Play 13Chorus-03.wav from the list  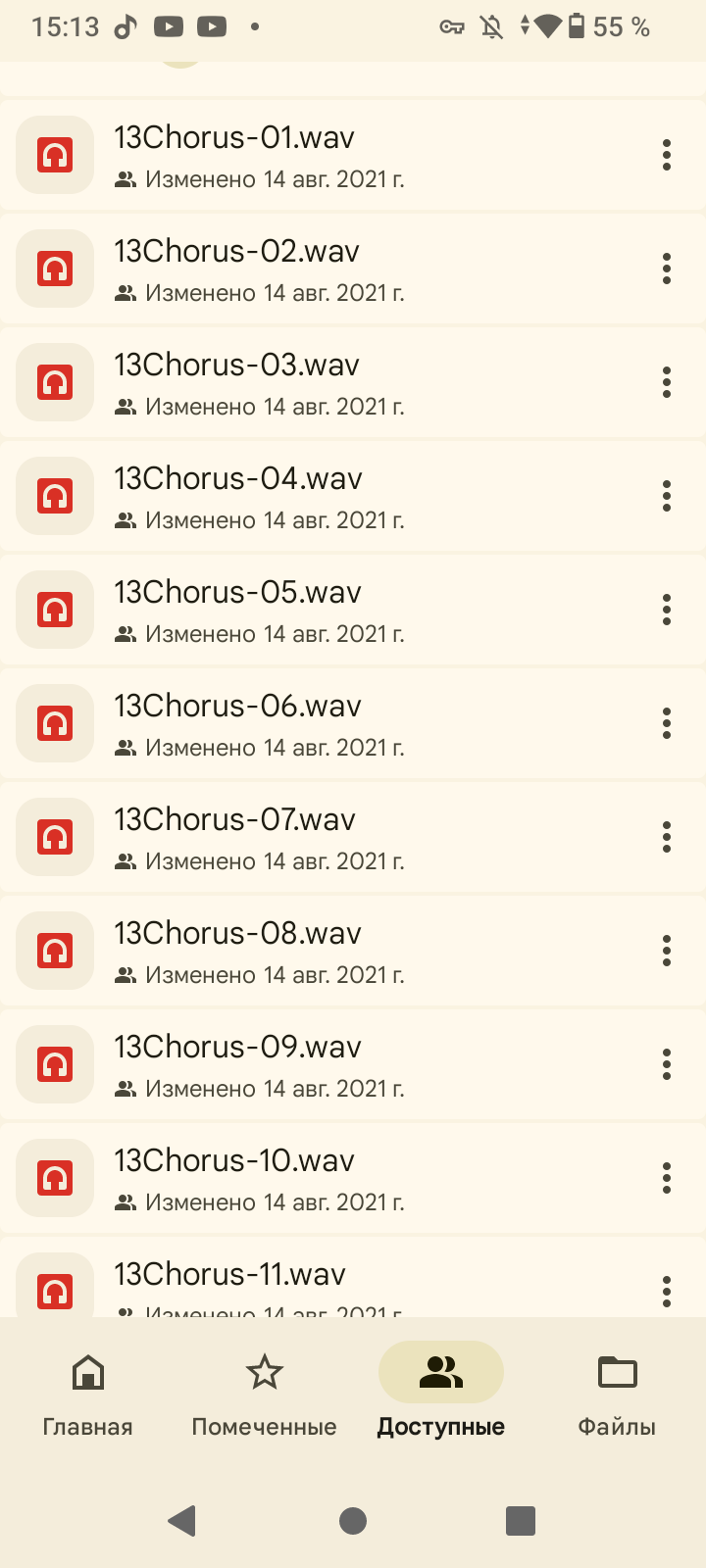tap(353, 382)
